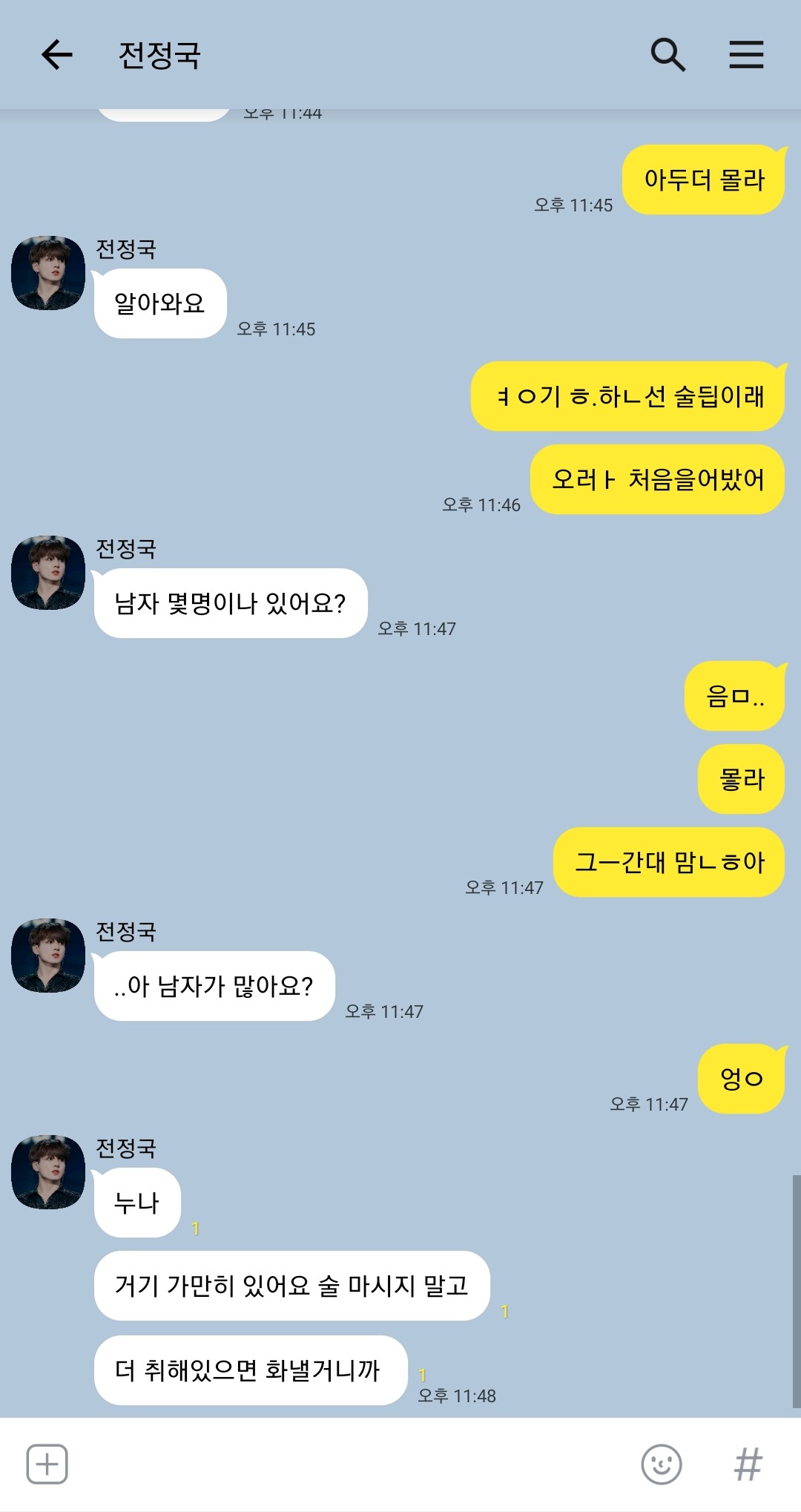Screen dimensions: 801x1512
Task: Open the emoticon picker
Action: pyautogui.click(x=661, y=1465)
